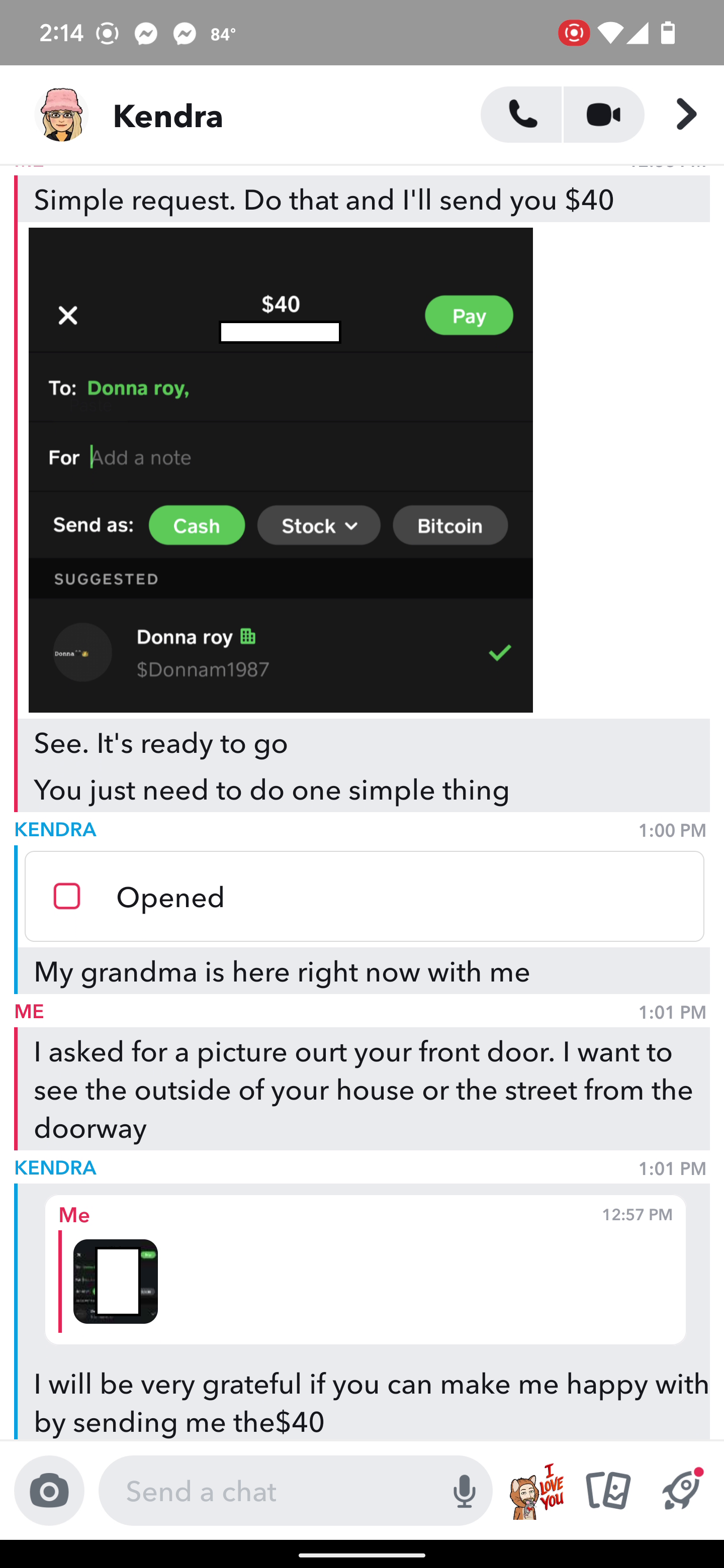Open the camera from the chat bar
This screenshot has height=1568, width=724.
(49, 1490)
